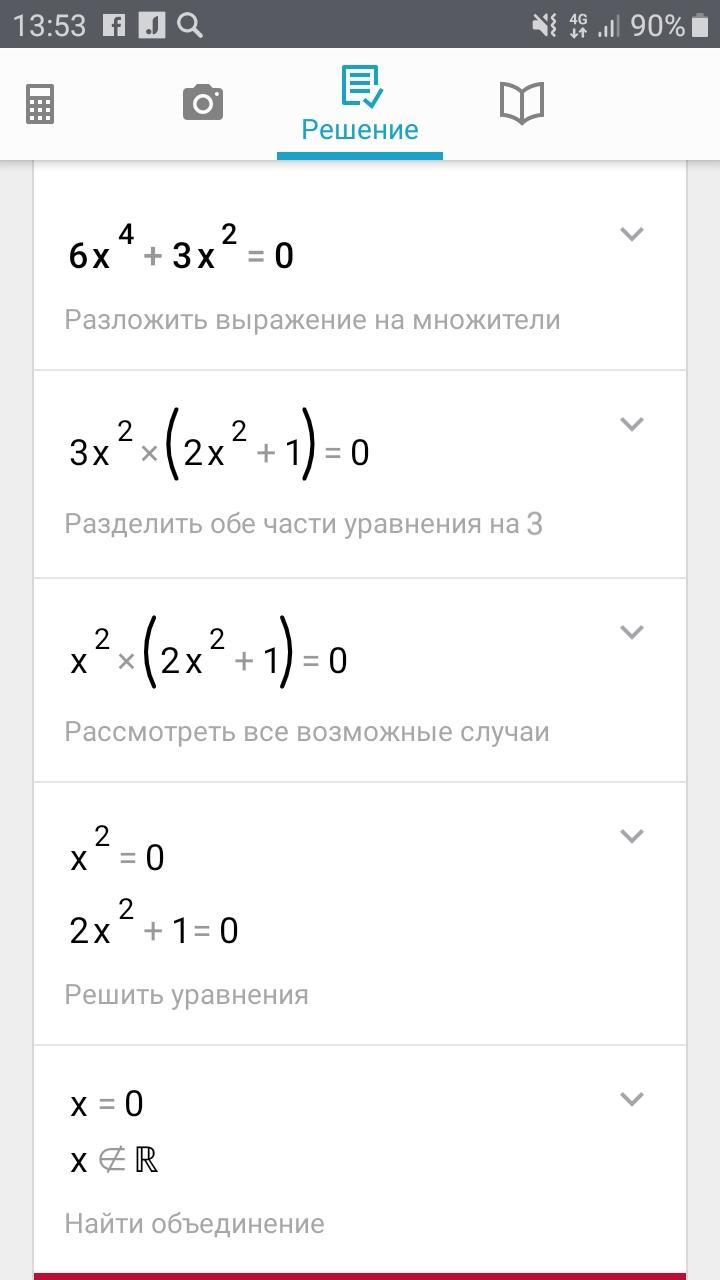Expand the step 'Разложить выражение на множители'
720x1280 pixels.
[631, 234]
